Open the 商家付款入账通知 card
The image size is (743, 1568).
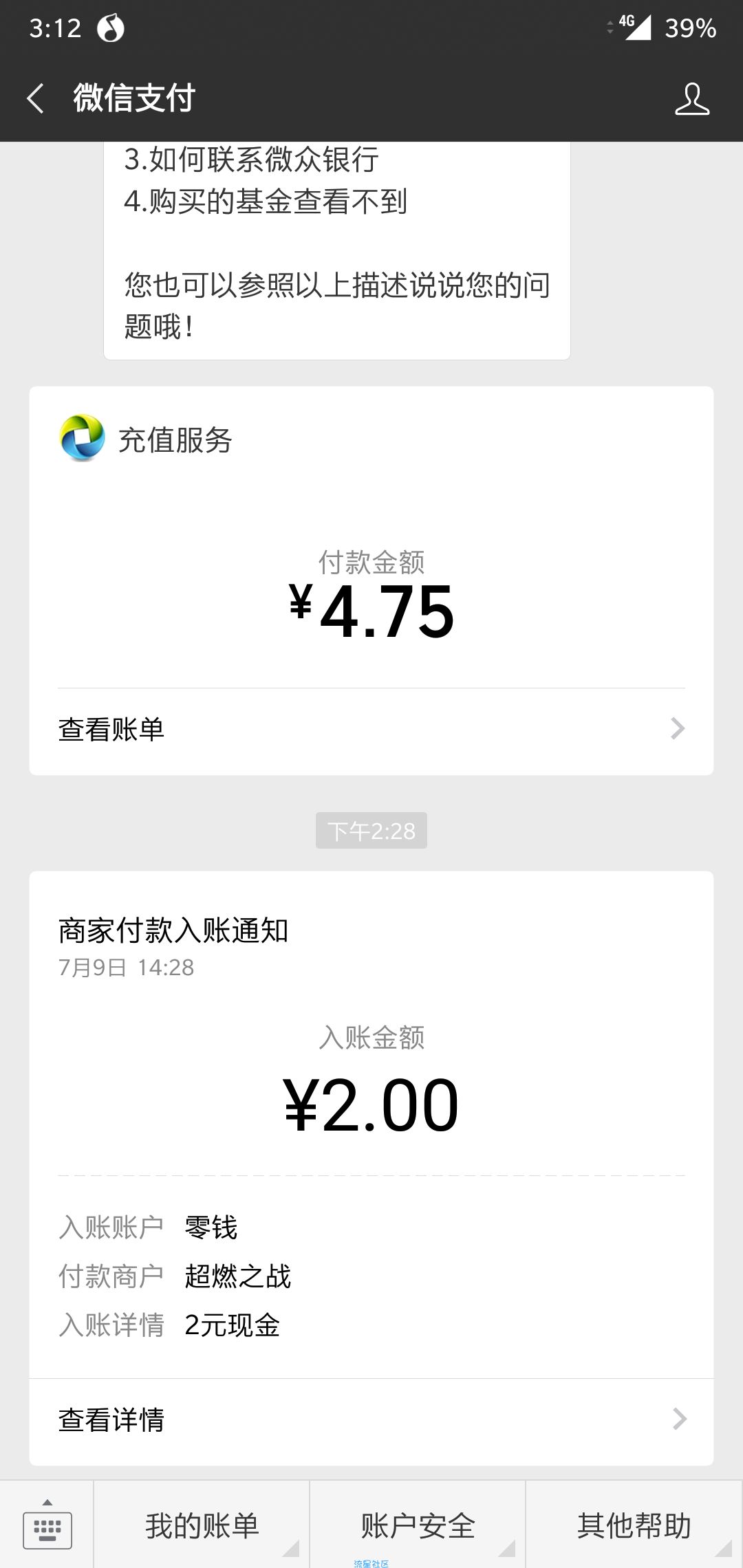click(371, 1124)
